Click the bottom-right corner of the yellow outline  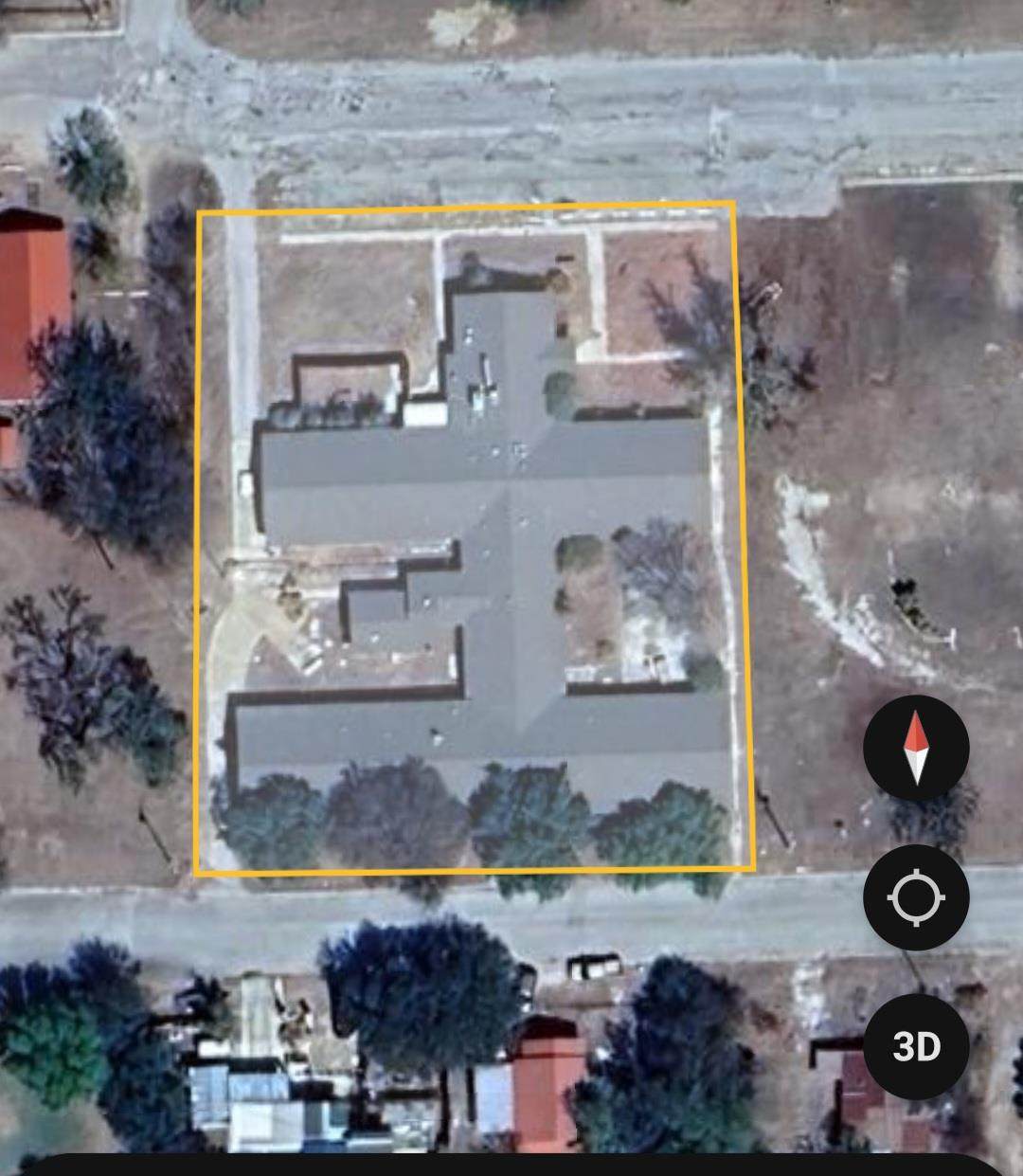pos(753,869)
